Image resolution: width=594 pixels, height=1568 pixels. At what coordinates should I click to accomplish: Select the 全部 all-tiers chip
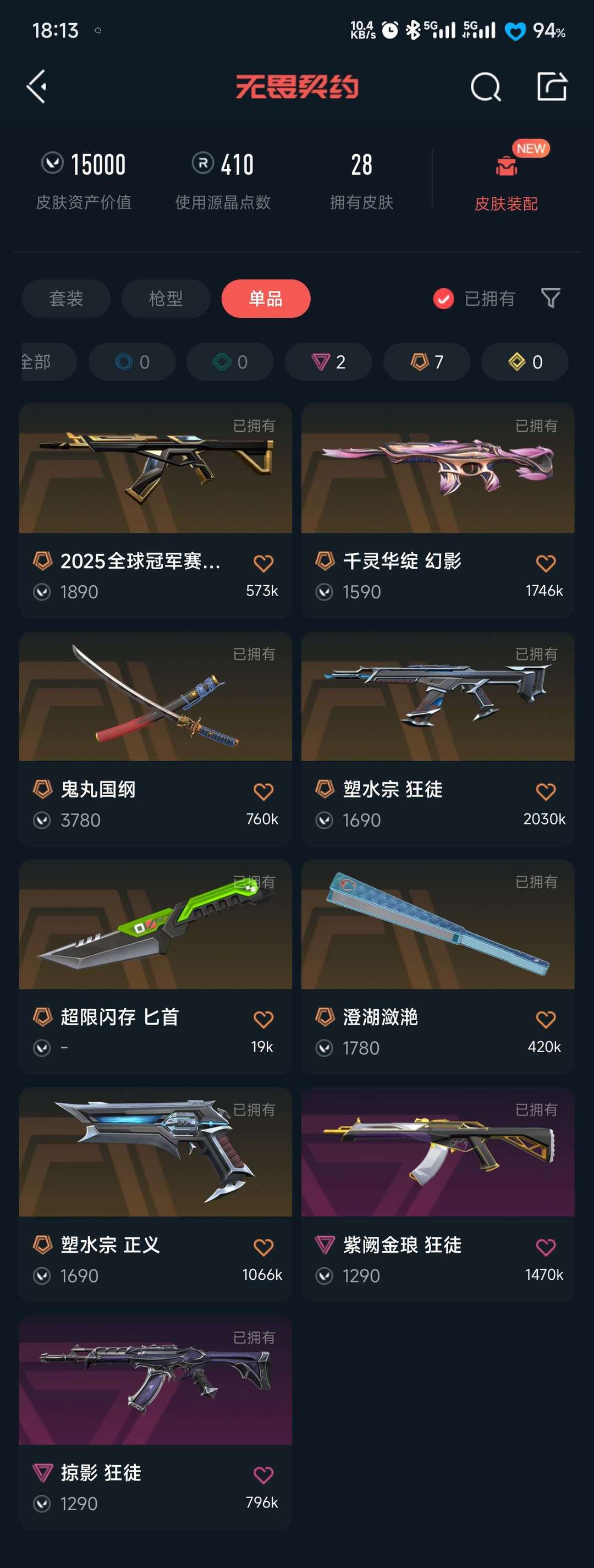[42, 362]
